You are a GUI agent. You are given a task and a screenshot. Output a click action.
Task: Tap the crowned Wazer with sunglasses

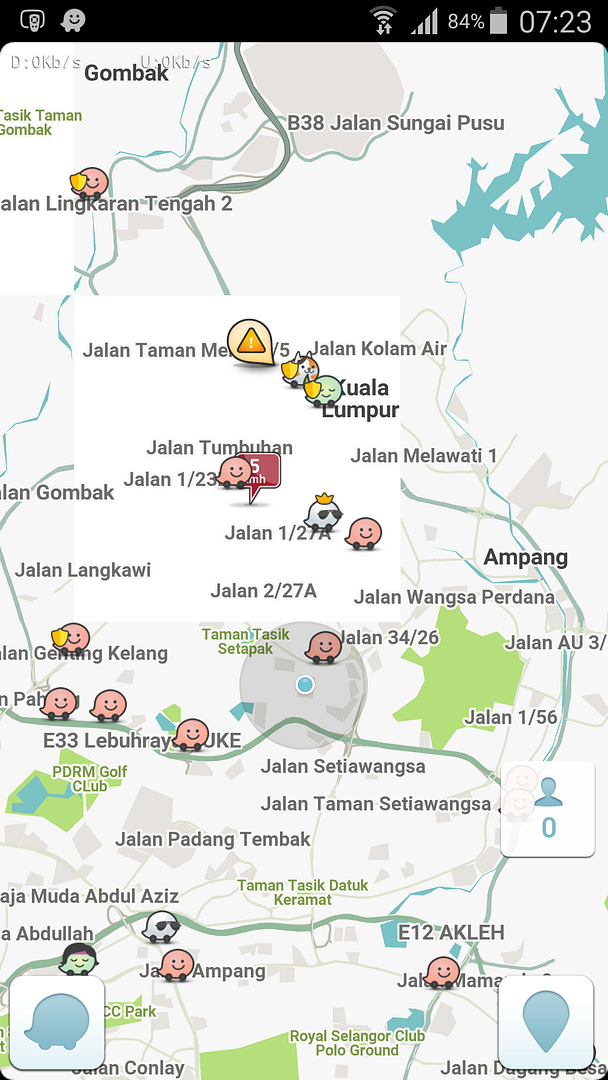click(x=323, y=513)
